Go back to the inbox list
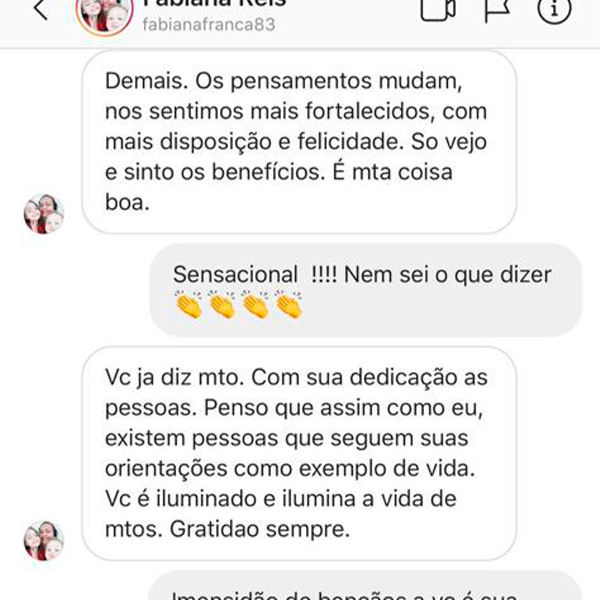The width and height of the screenshot is (600, 600). click(x=40, y=10)
